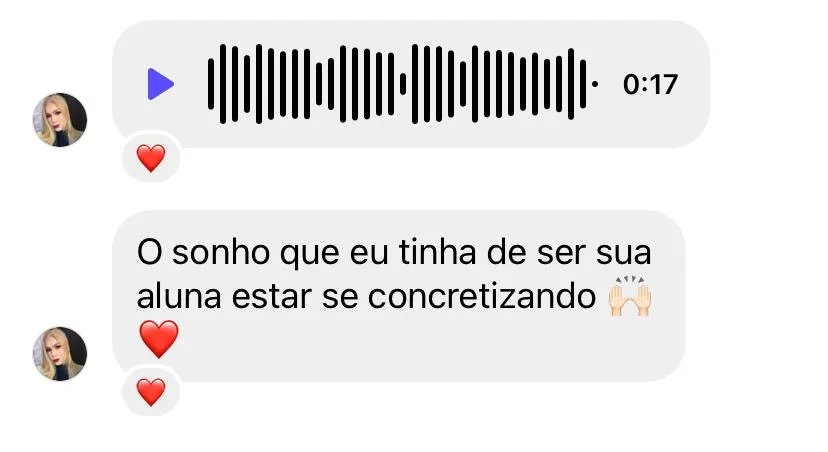Image resolution: width=828 pixels, height=452 pixels.
Task: Open sender's profile picture beside voice message
Action: click(x=60, y=120)
